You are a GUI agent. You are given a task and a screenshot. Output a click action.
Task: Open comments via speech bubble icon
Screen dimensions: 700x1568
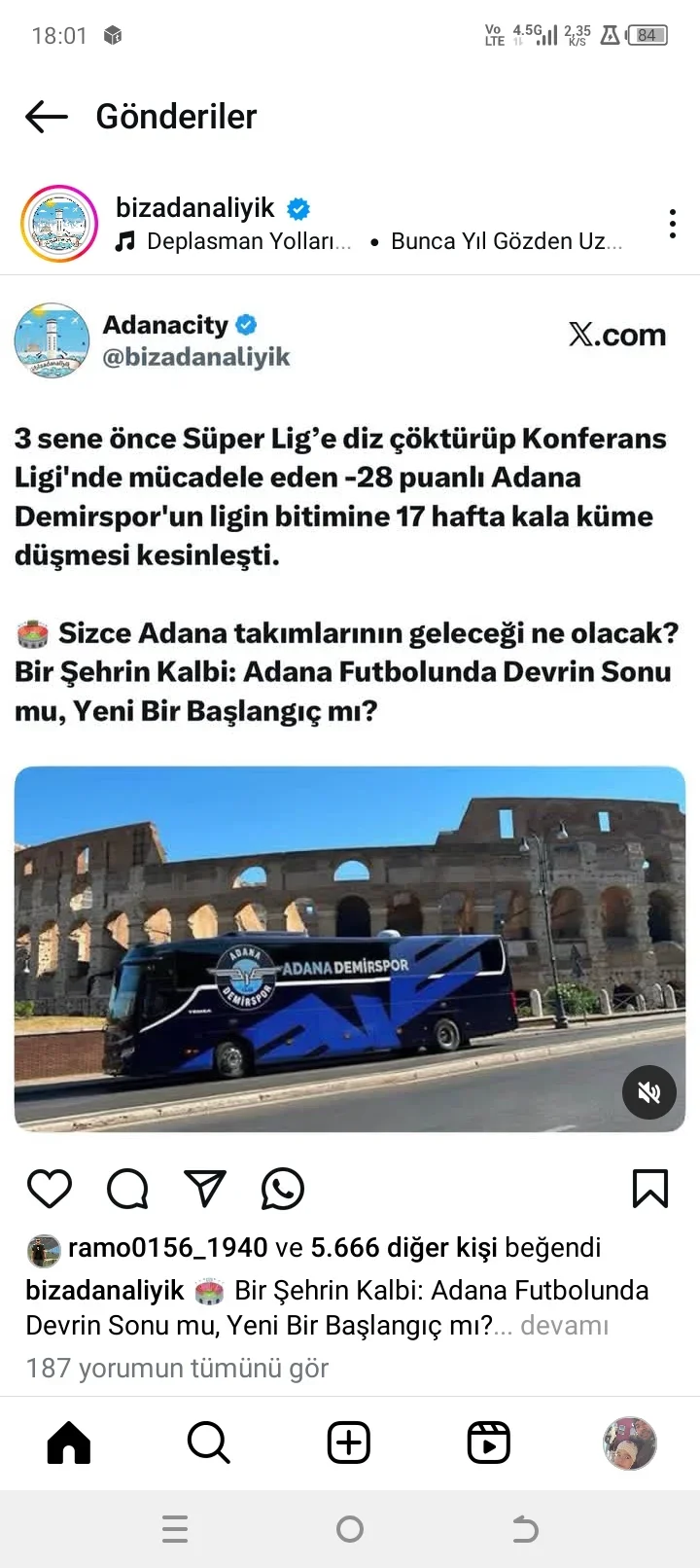point(127,1189)
